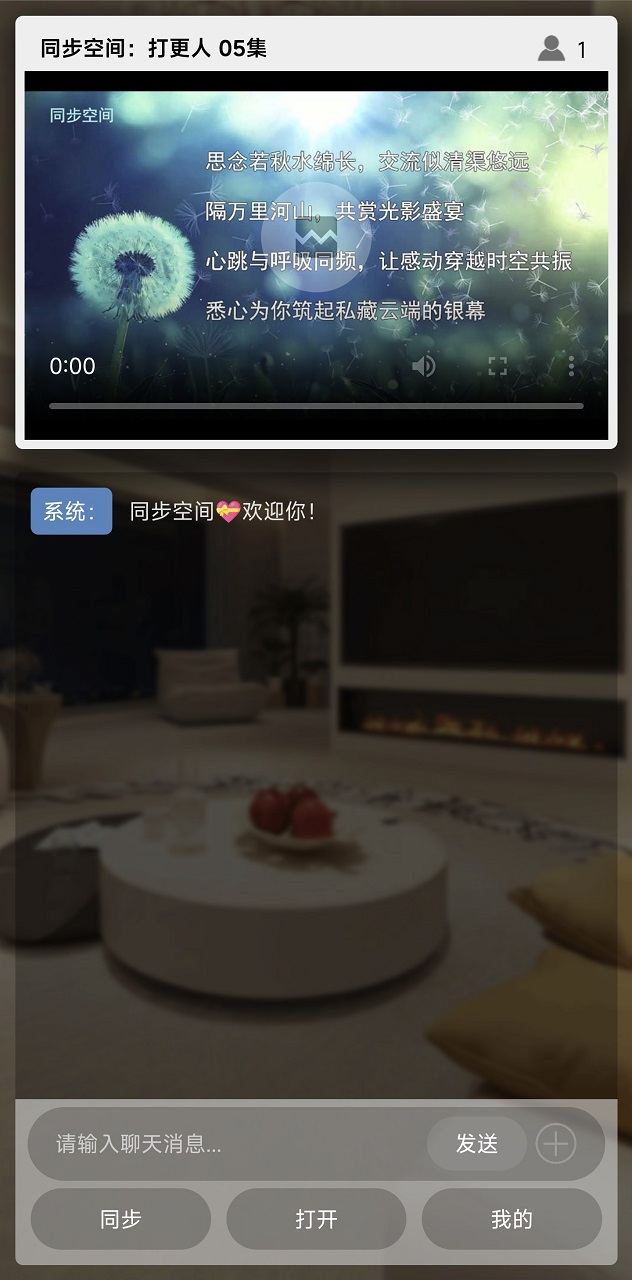Tap the video progress bar
This screenshot has height=1280, width=632.
(x=316, y=406)
